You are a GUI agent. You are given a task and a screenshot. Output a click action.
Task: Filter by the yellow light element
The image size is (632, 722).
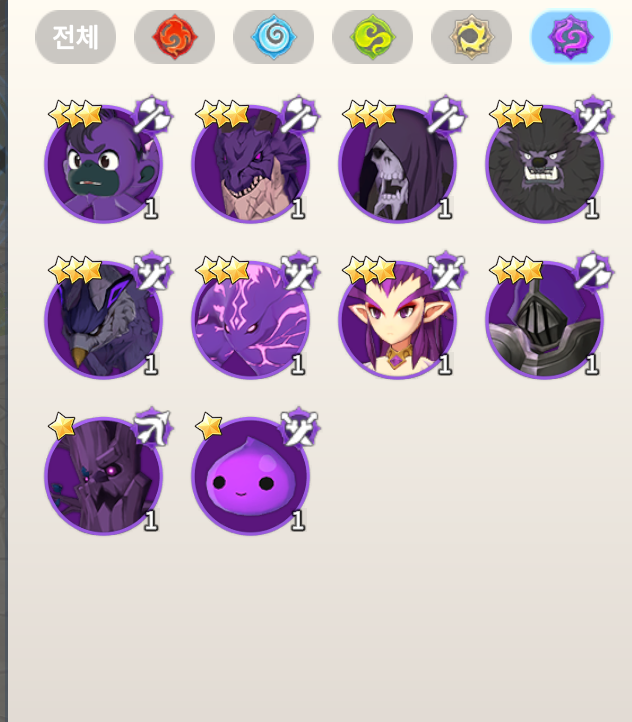[x=471, y=38]
